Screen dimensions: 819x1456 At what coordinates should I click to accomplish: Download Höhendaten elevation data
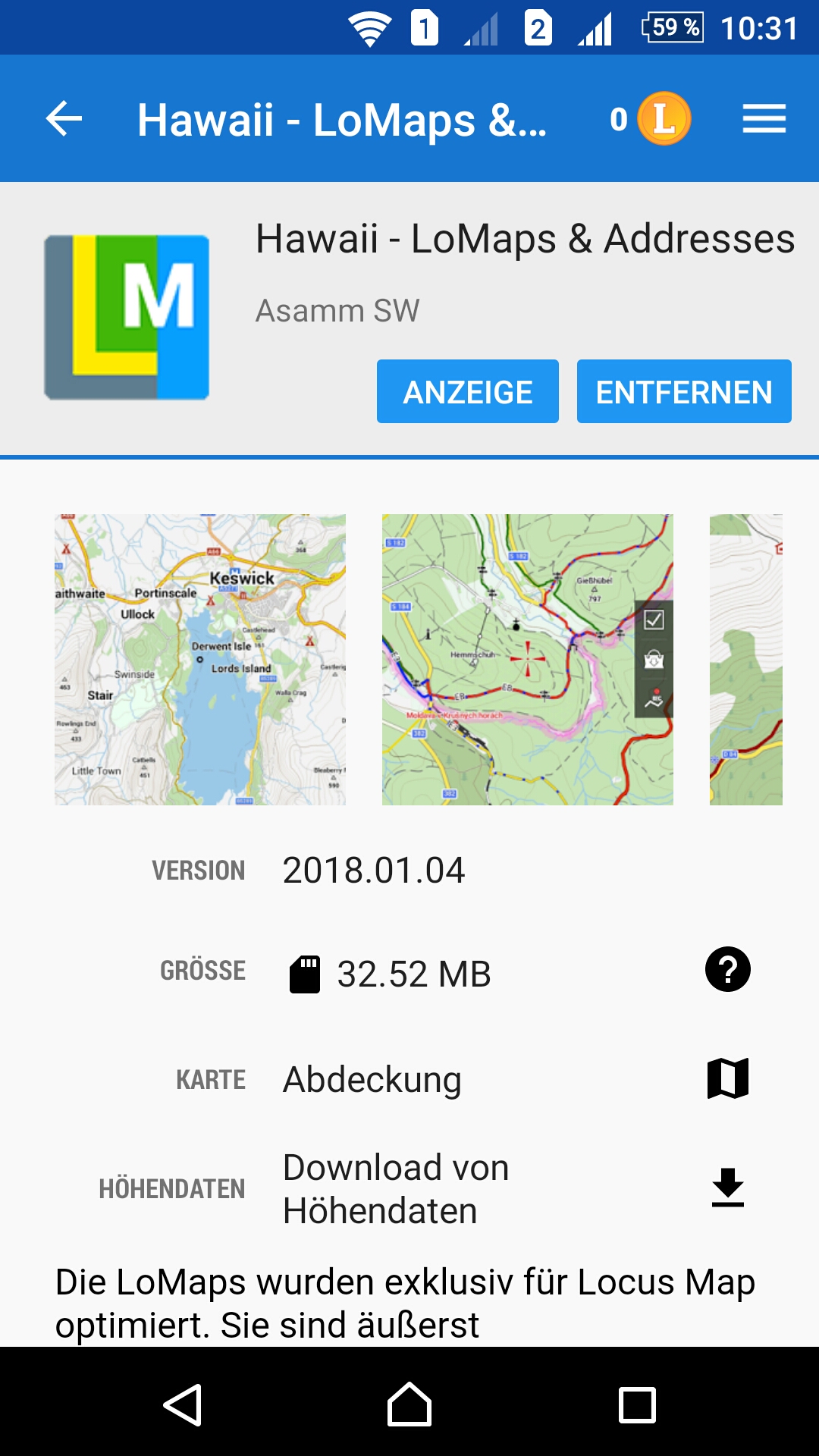(727, 1188)
